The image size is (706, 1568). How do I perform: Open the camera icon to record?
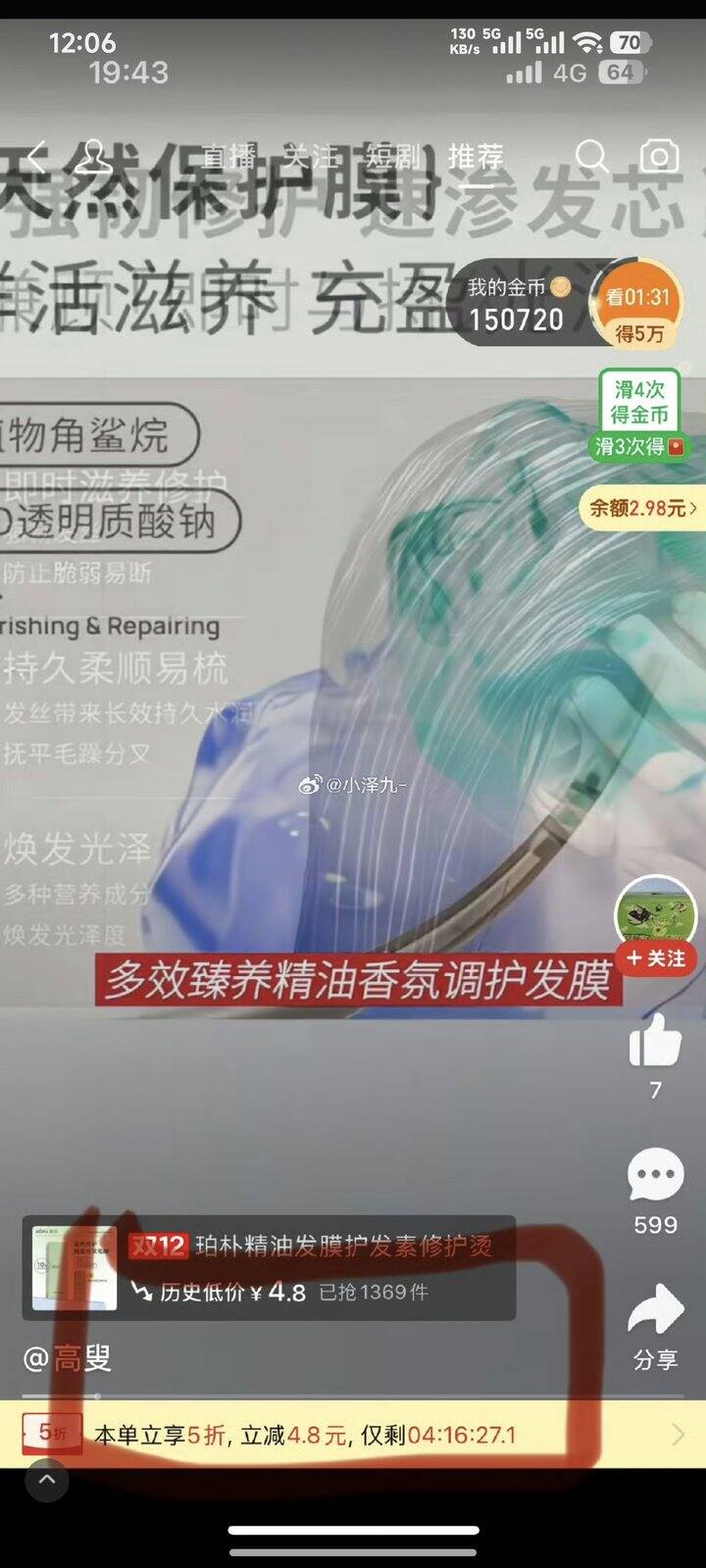tap(659, 157)
